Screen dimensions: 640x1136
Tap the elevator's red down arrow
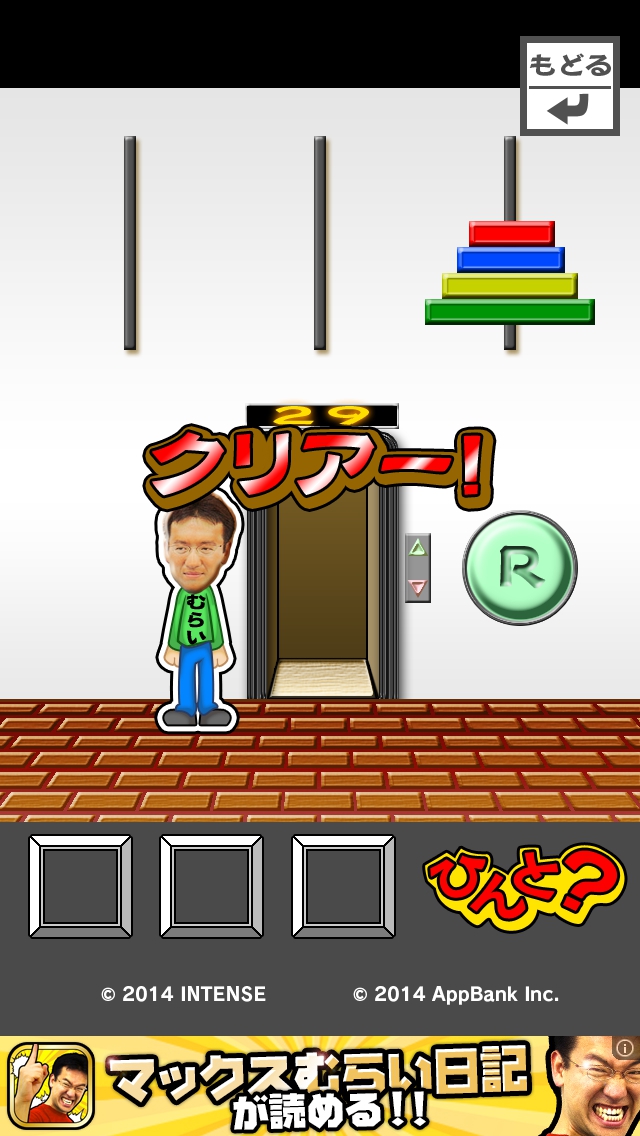418,587
